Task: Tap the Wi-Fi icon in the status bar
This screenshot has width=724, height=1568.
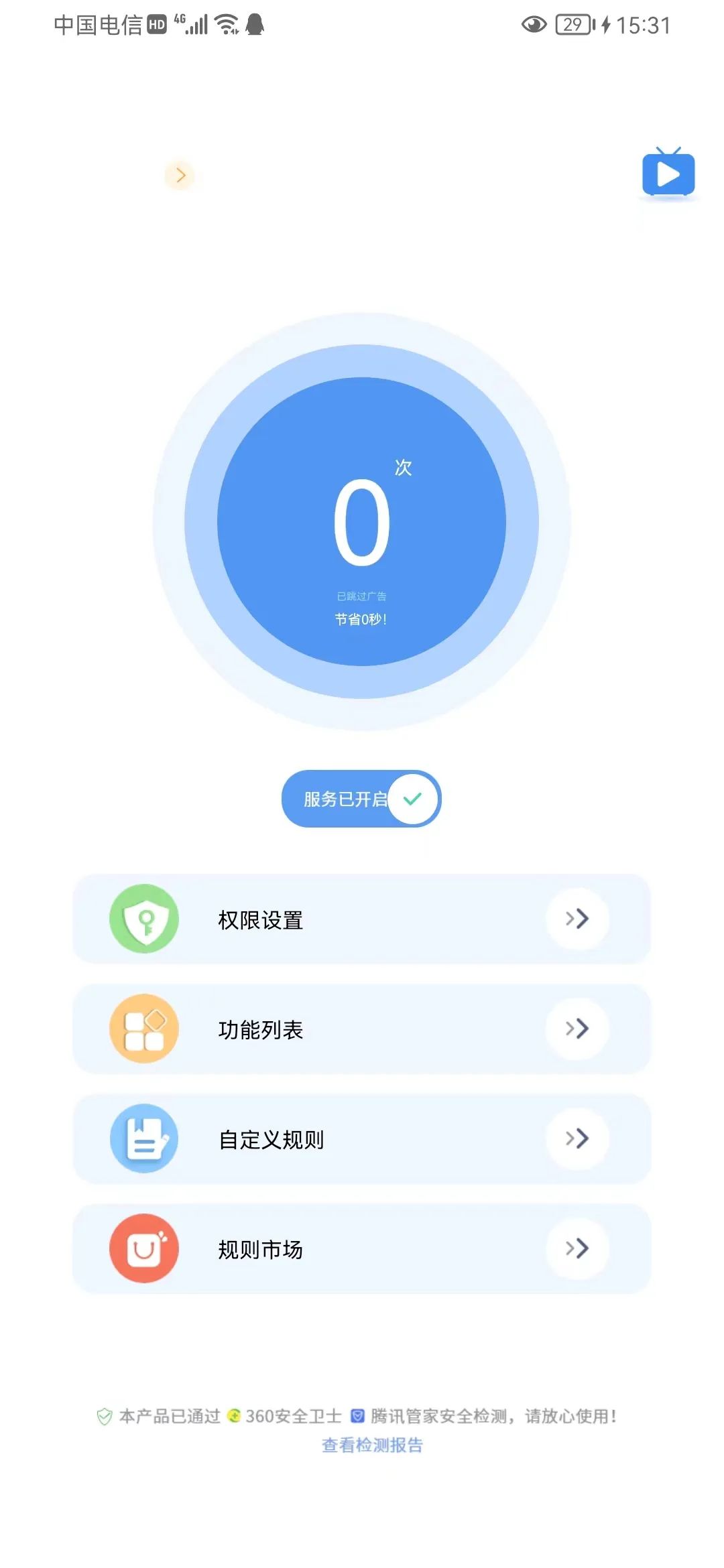Action: coord(225,24)
